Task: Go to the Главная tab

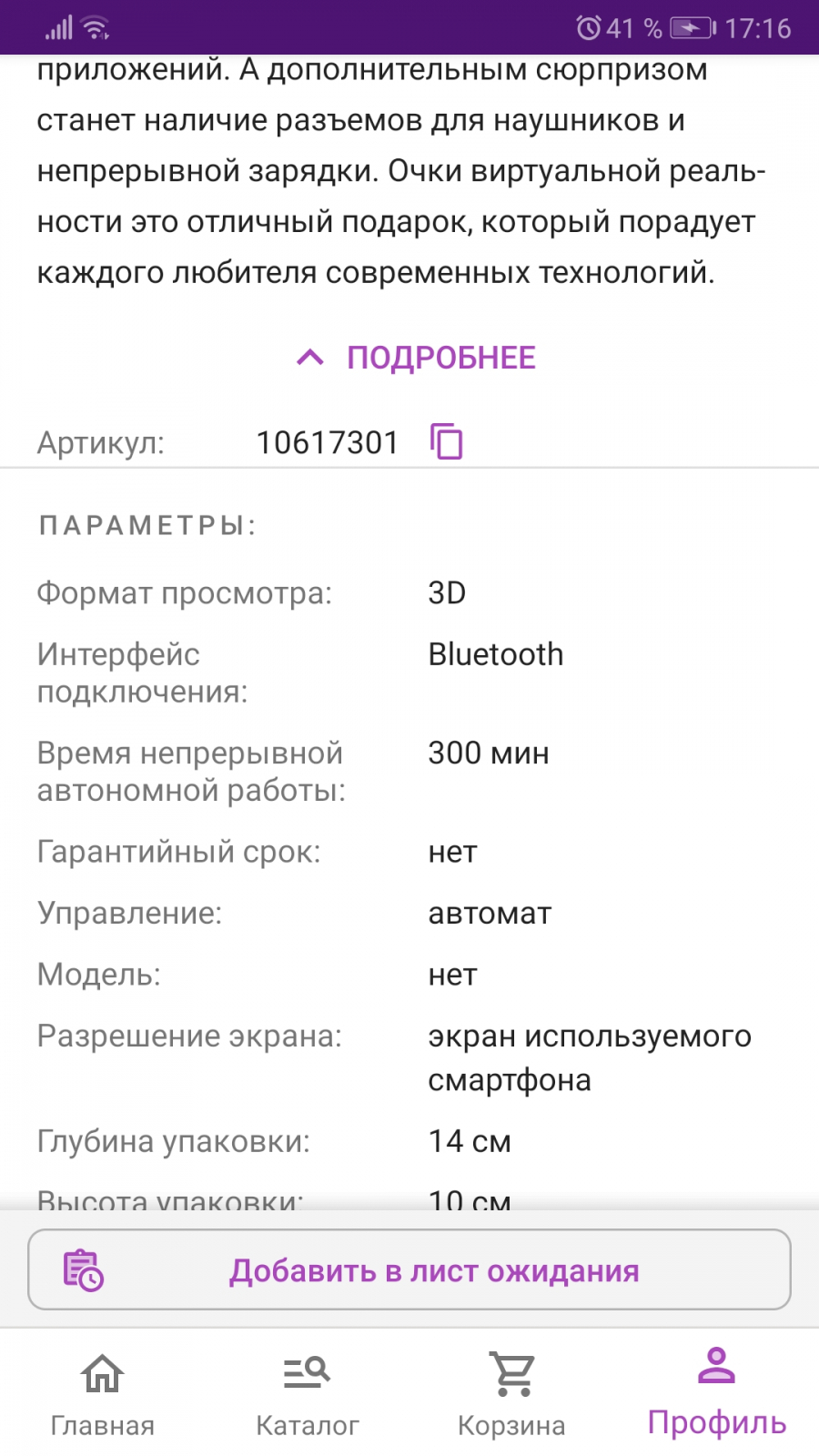Action: click(x=102, y=1393)
